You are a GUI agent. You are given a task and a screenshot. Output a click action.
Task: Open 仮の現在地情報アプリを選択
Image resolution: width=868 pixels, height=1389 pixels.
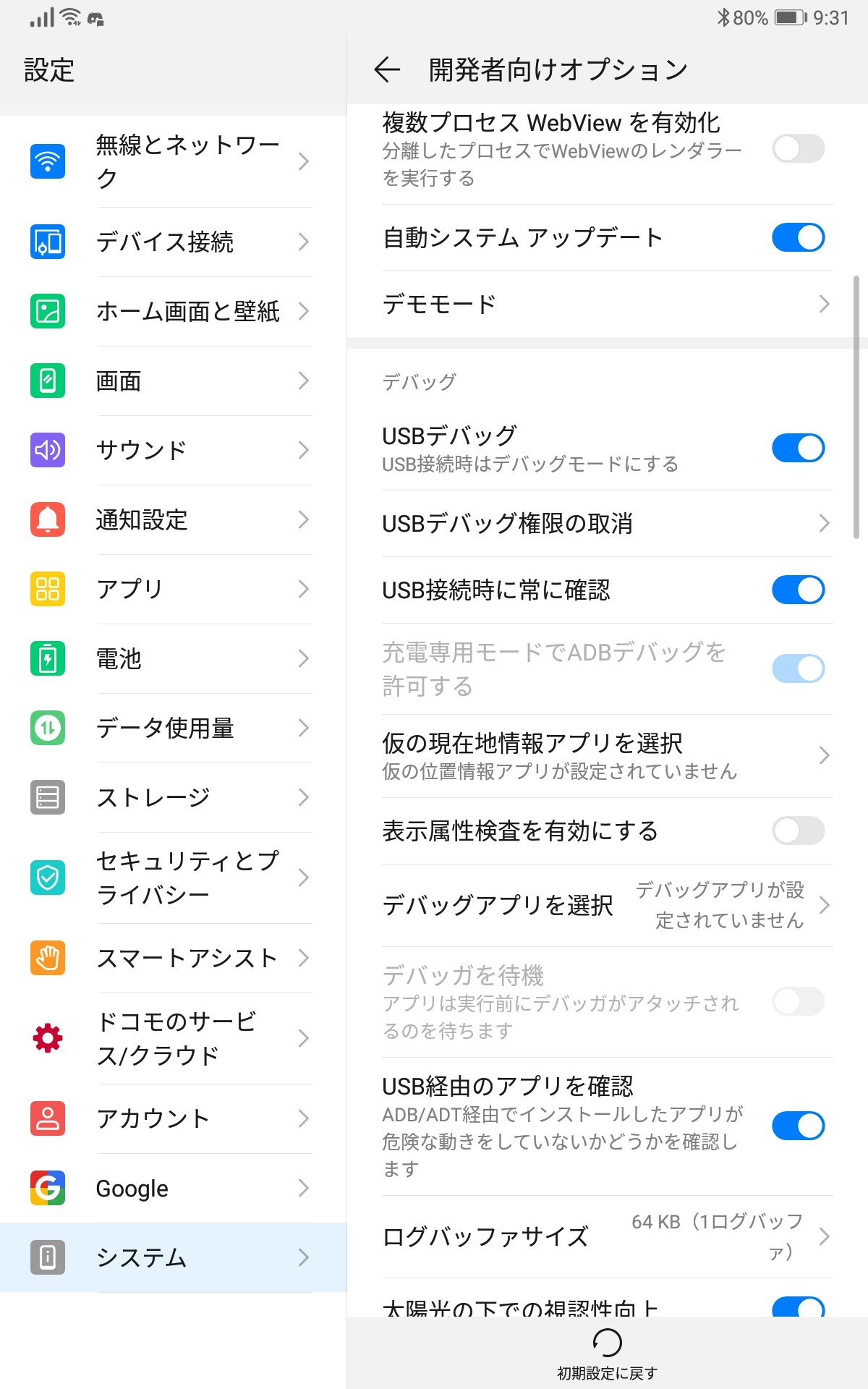[x=607, y=756]
